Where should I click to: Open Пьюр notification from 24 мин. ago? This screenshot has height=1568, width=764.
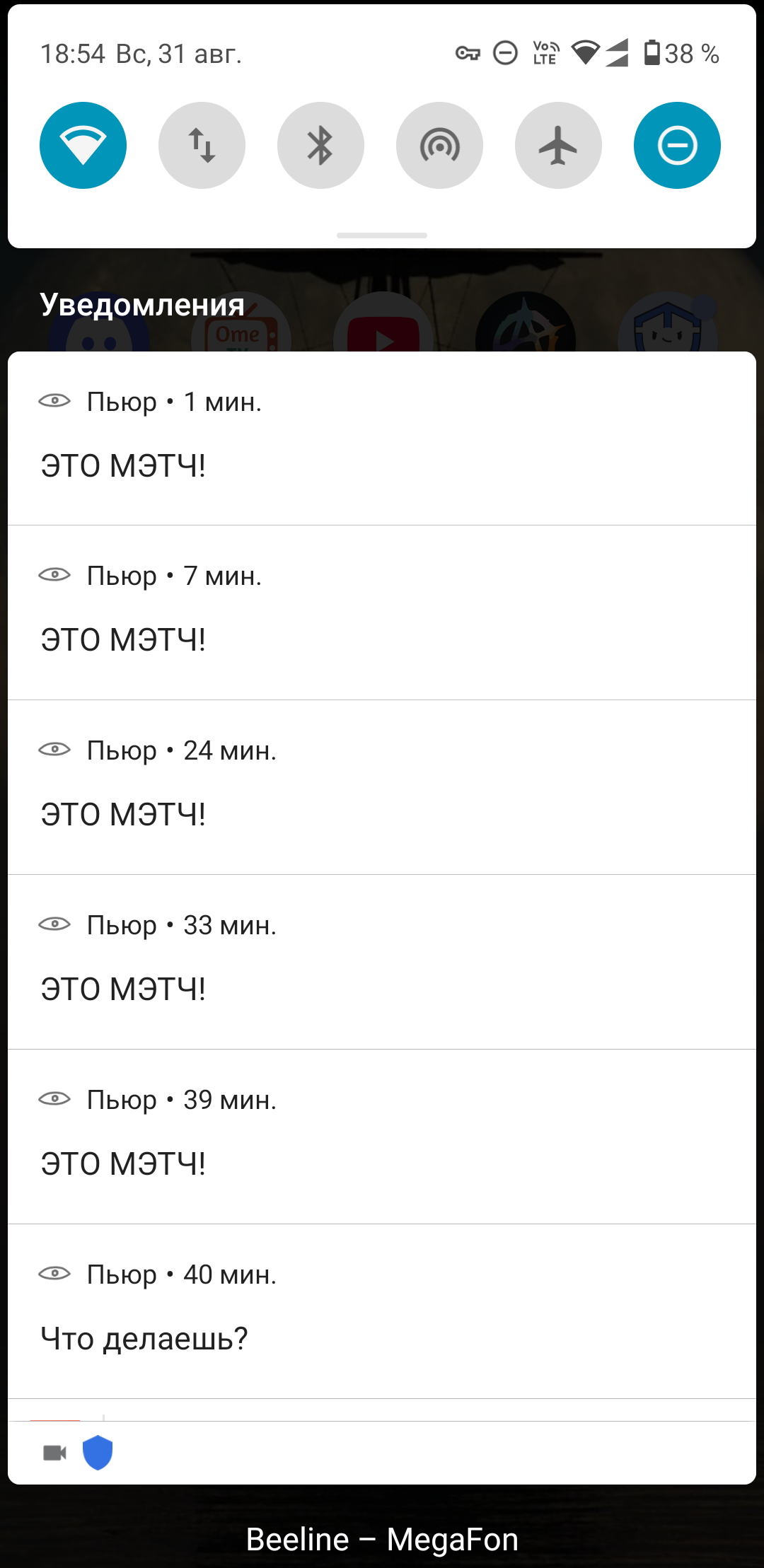click(382, 787)
